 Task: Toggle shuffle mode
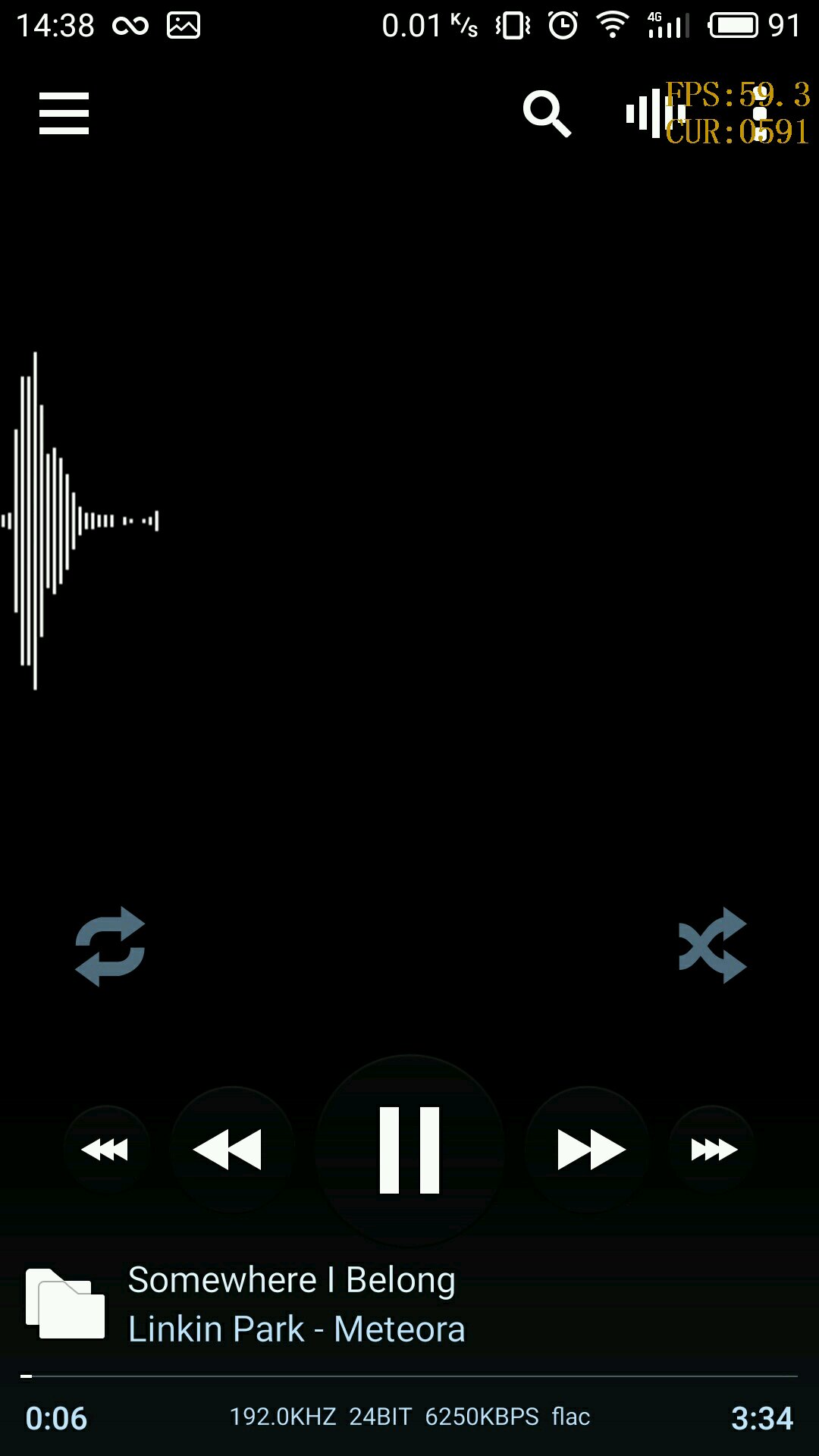pyautogui.click(x=712, y=945)
